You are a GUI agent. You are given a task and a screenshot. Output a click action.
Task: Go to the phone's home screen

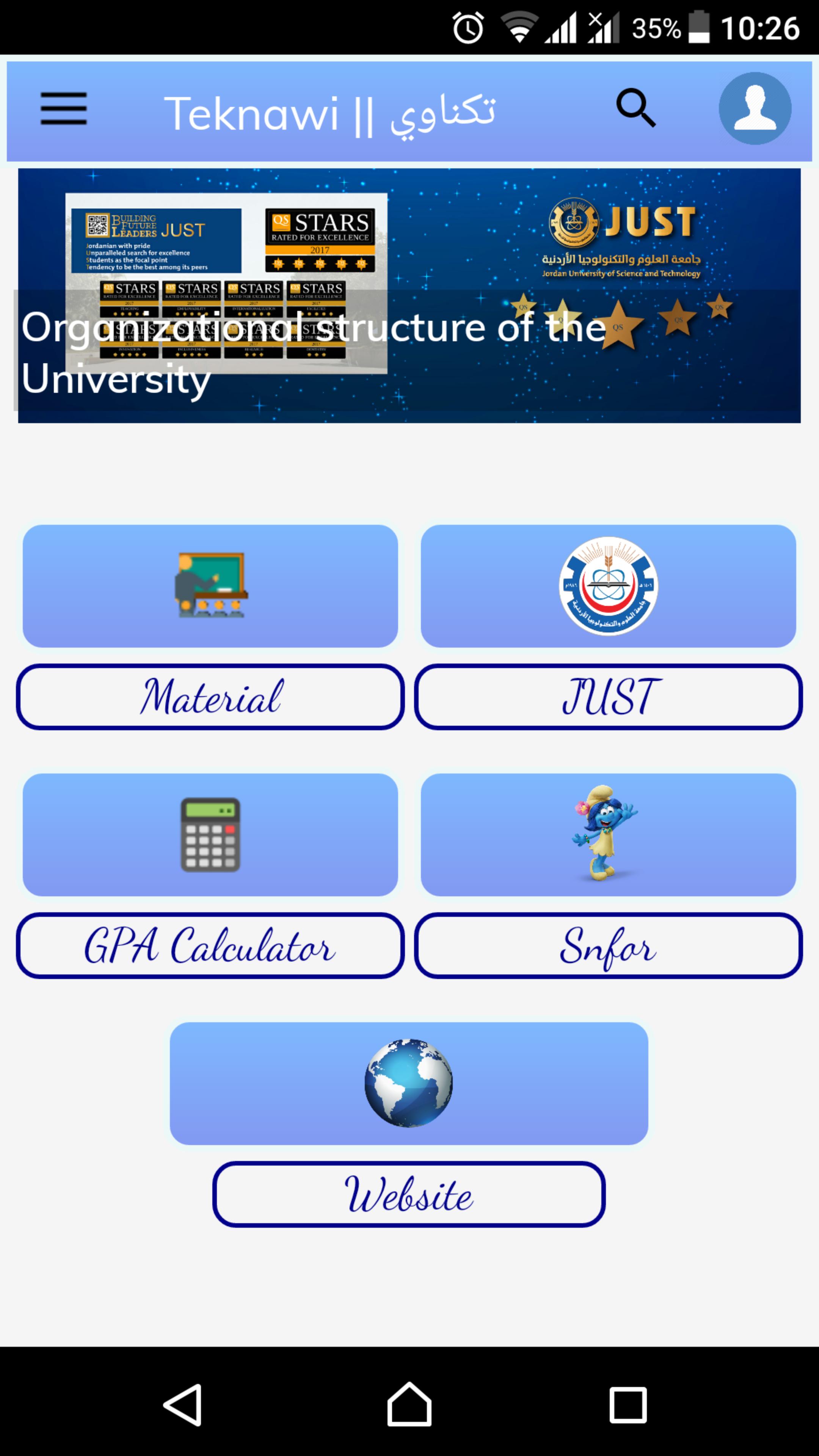click(409, 1405)
